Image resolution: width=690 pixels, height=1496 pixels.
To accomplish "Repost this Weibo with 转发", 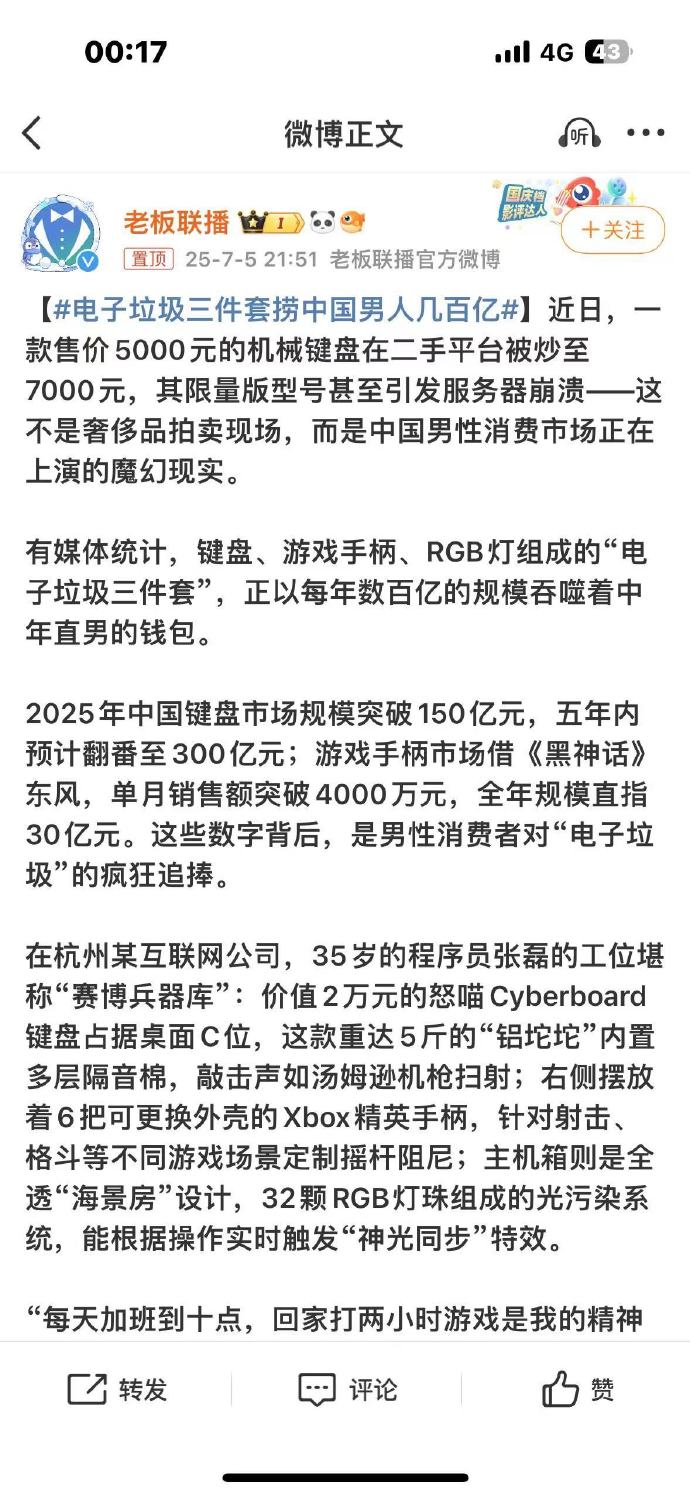I will 118,1389.
